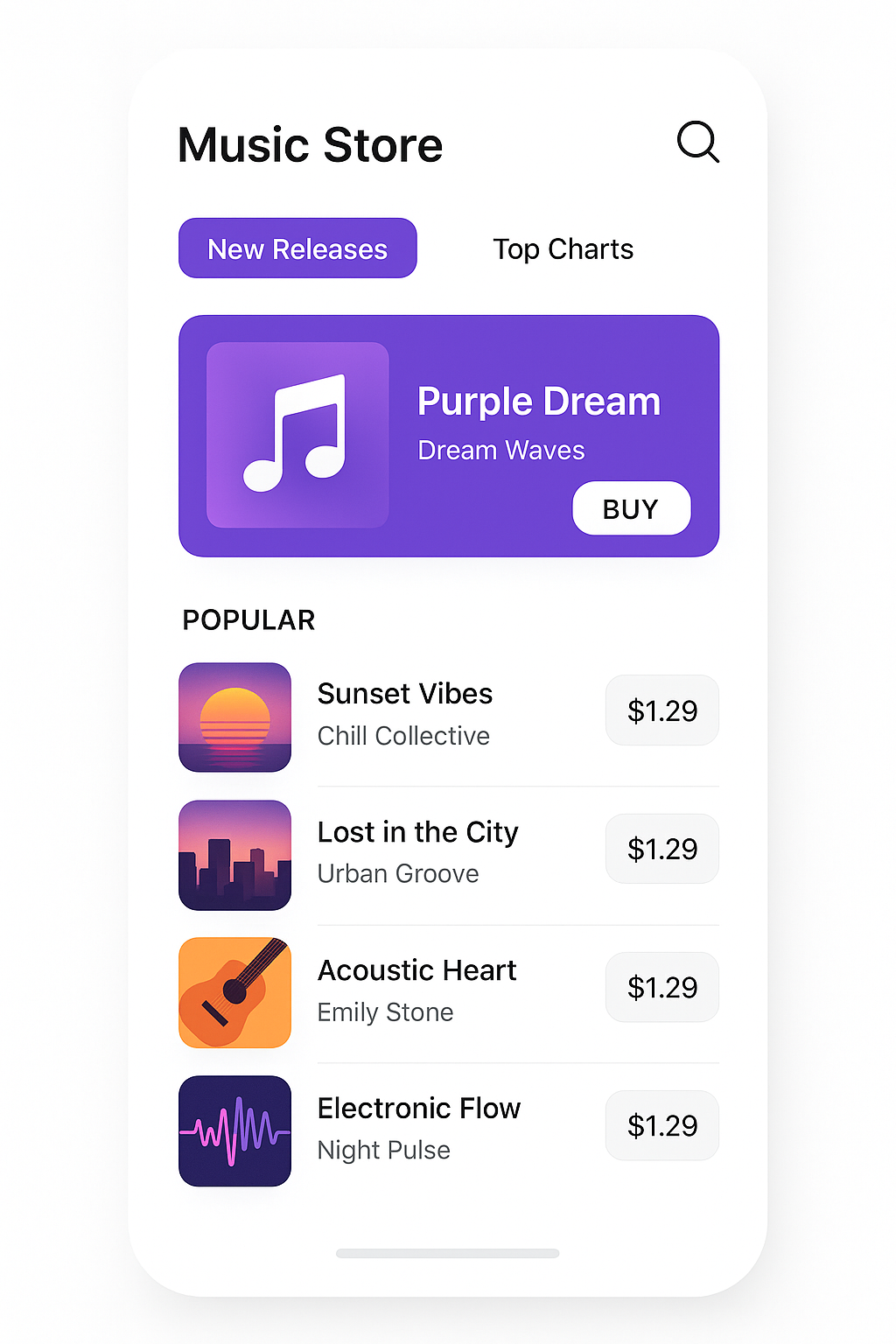This screenshot has width=896, height=1344.
Task: Buy Acoustic Heart using its price button
Action: click(x=662, y=987)
